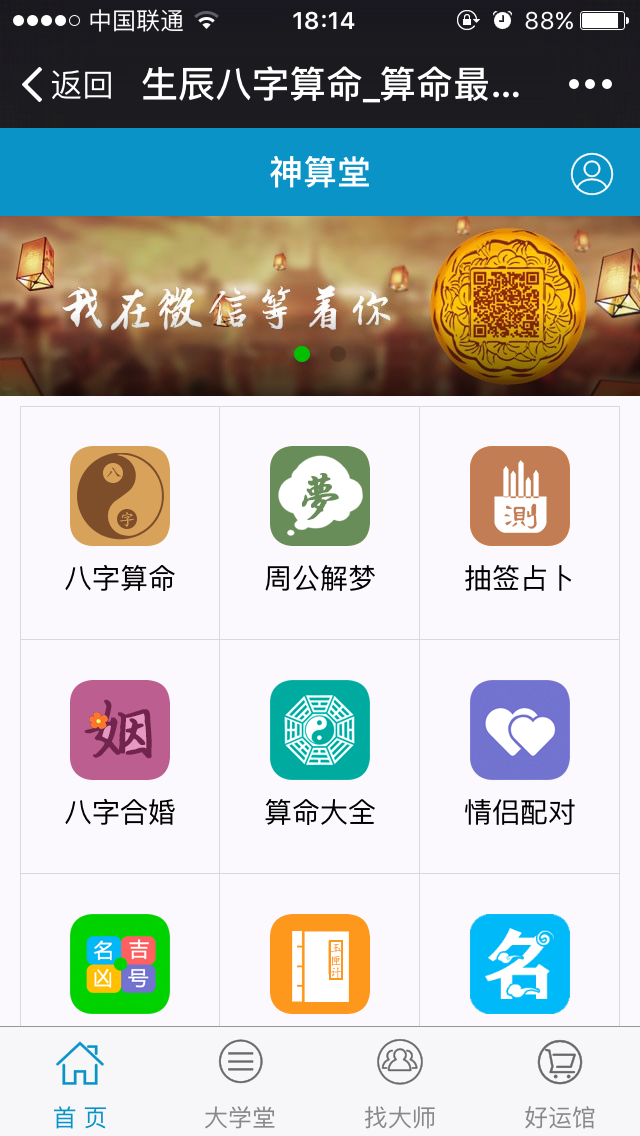Open the blue 名 icon tile
Screen dimensions: 640x1136
[x=519, y=964]
